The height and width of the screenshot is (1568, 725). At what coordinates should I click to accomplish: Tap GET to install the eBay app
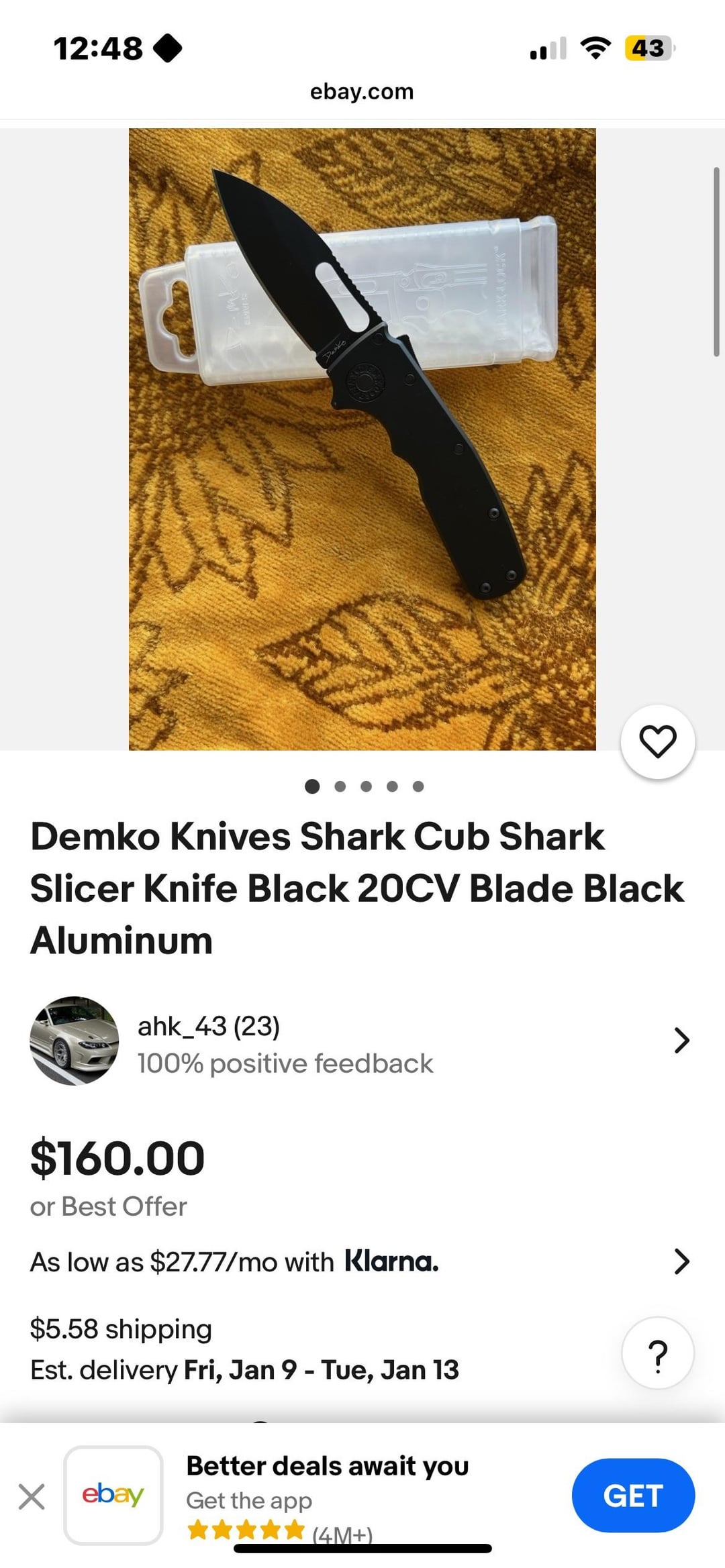(x=632, y=1496)
